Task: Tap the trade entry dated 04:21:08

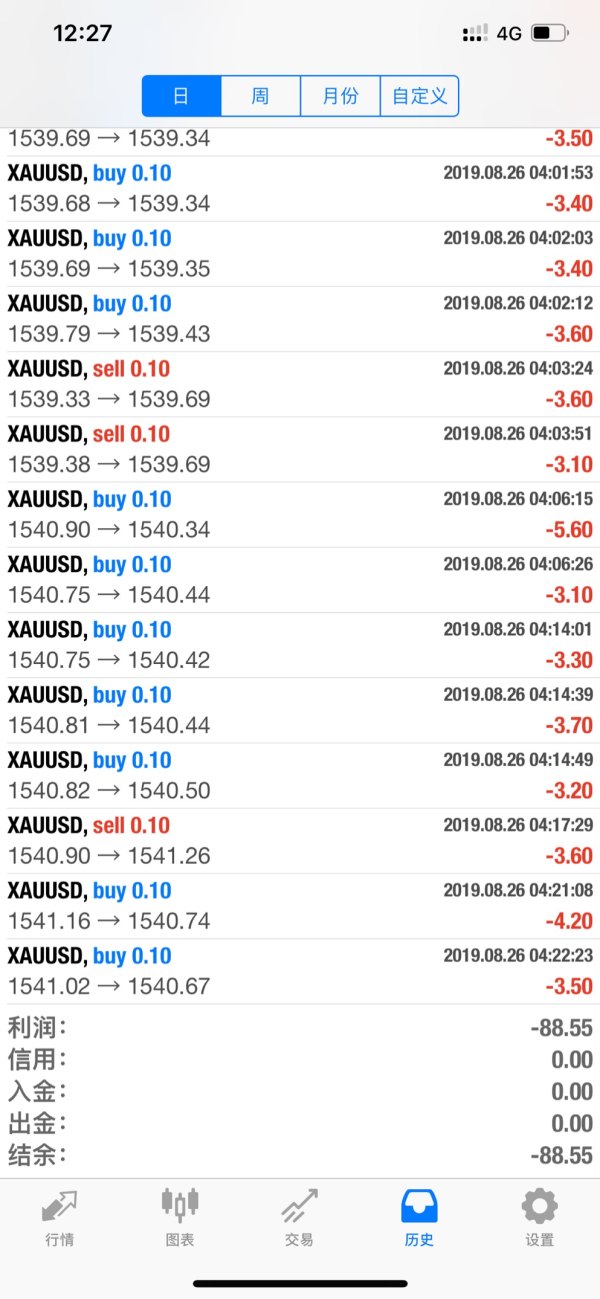Action: tap(300, 905)
